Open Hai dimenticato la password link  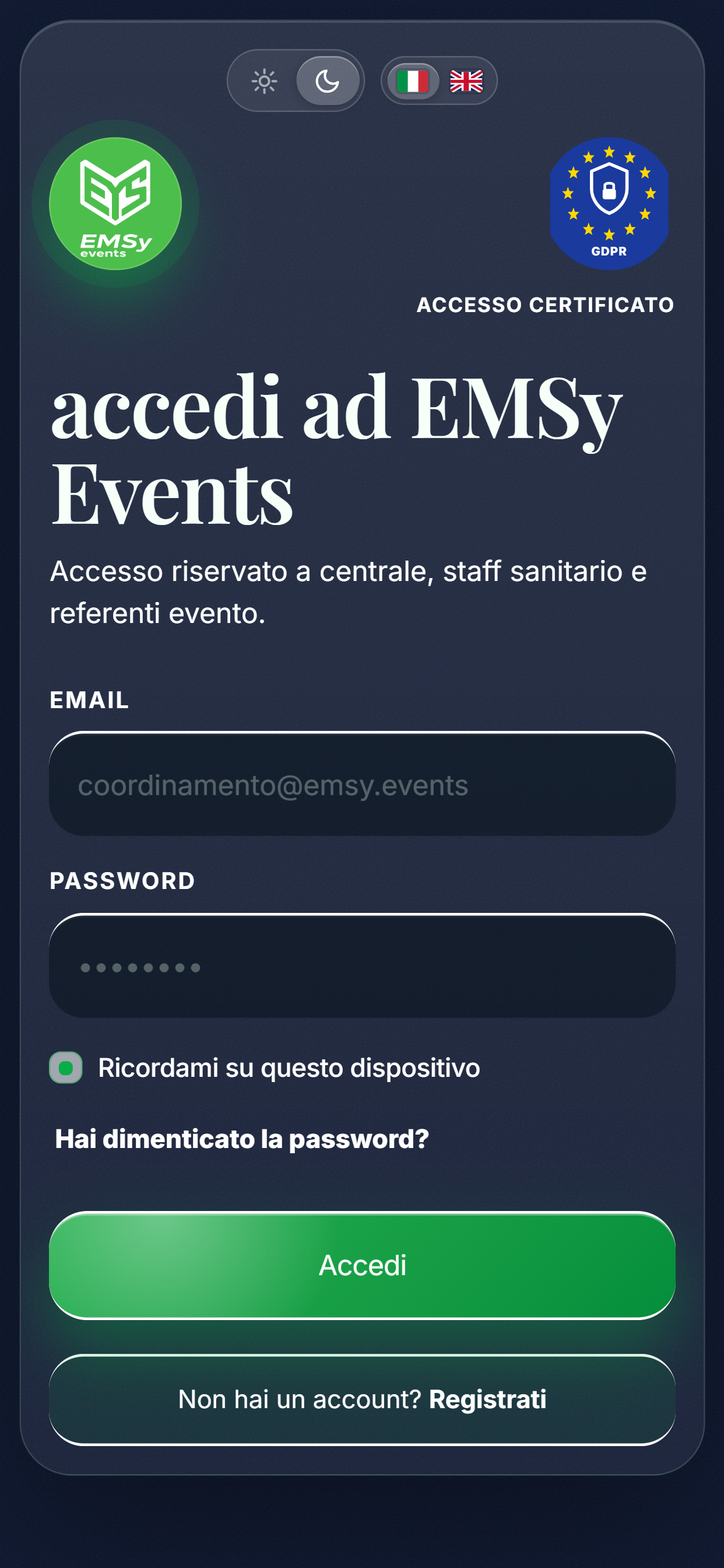point(242,1139)
